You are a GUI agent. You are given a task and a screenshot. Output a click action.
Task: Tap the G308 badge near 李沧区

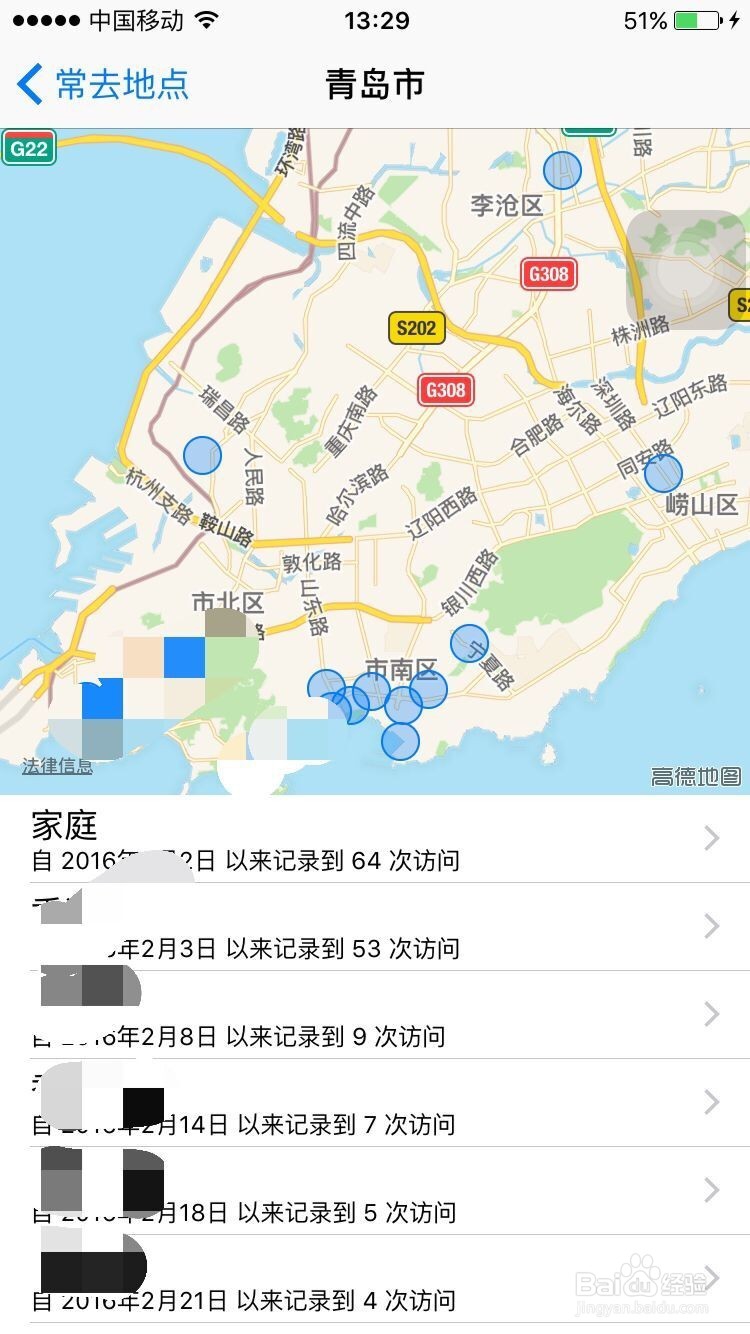[548, 274]
